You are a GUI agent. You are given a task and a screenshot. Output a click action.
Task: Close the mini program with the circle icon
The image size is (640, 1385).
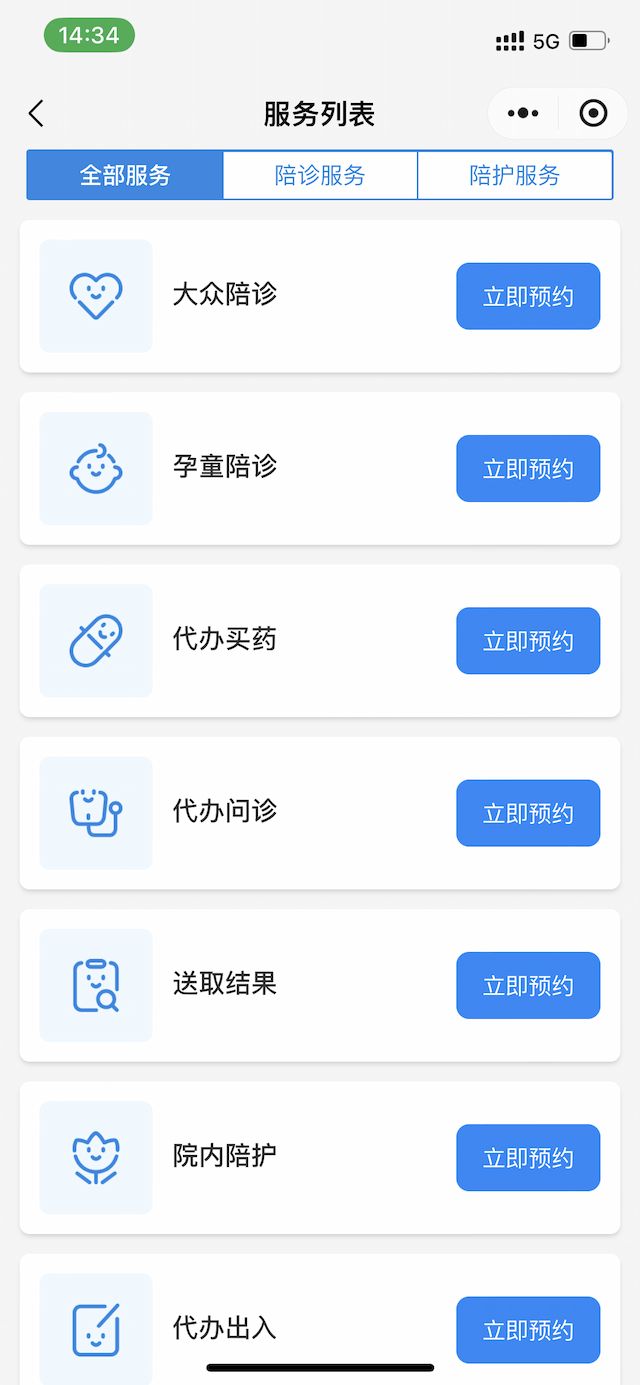click(593, 114)
